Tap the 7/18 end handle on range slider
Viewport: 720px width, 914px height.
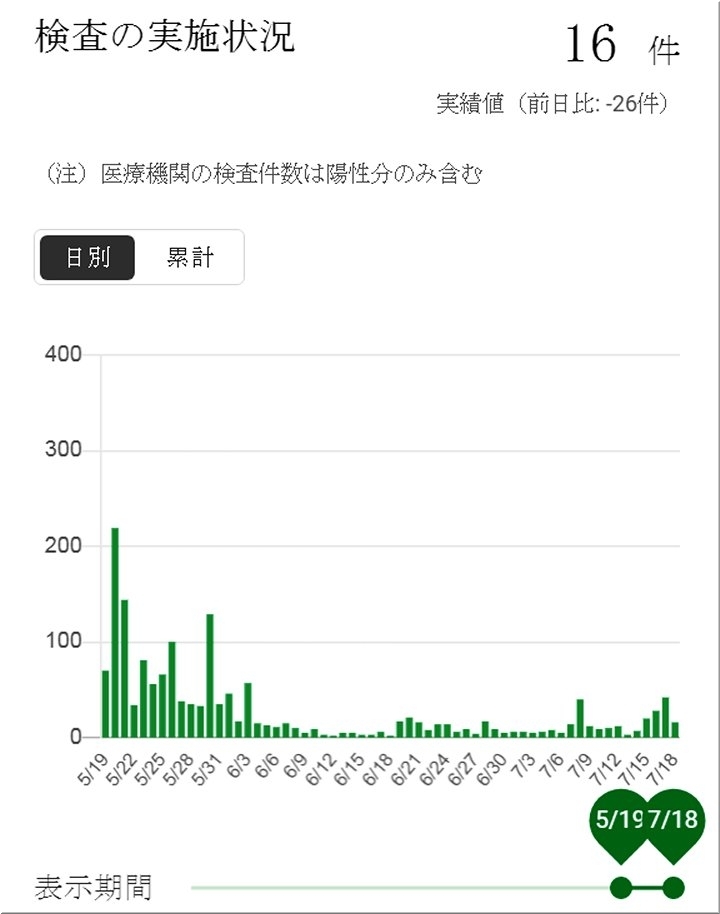tap(674, 887)
